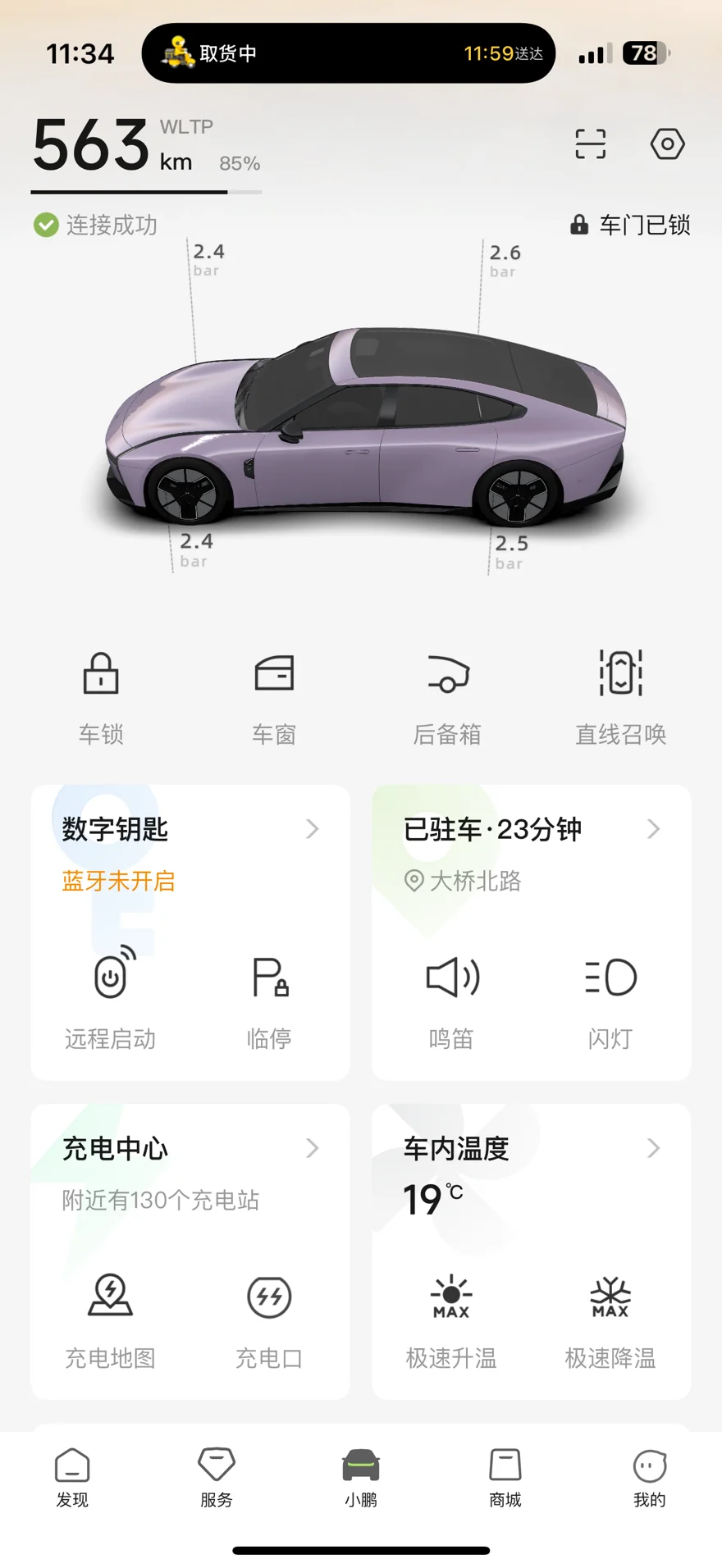Open the scan icon at top

(590, 144)
